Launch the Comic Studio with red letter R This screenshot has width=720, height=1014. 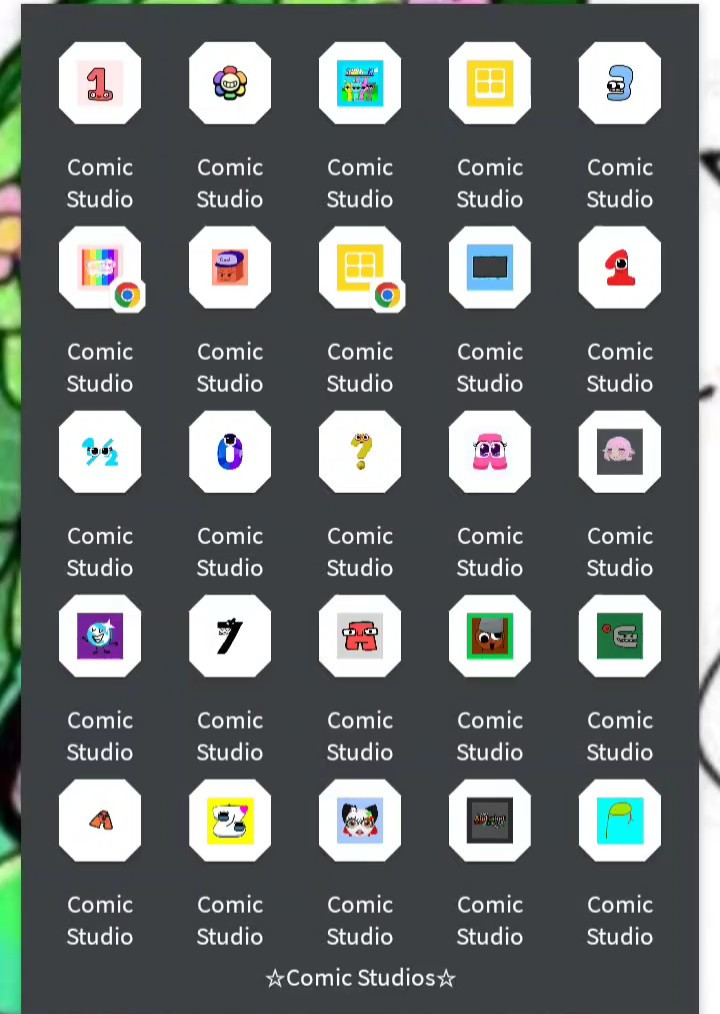click(360, 636)
